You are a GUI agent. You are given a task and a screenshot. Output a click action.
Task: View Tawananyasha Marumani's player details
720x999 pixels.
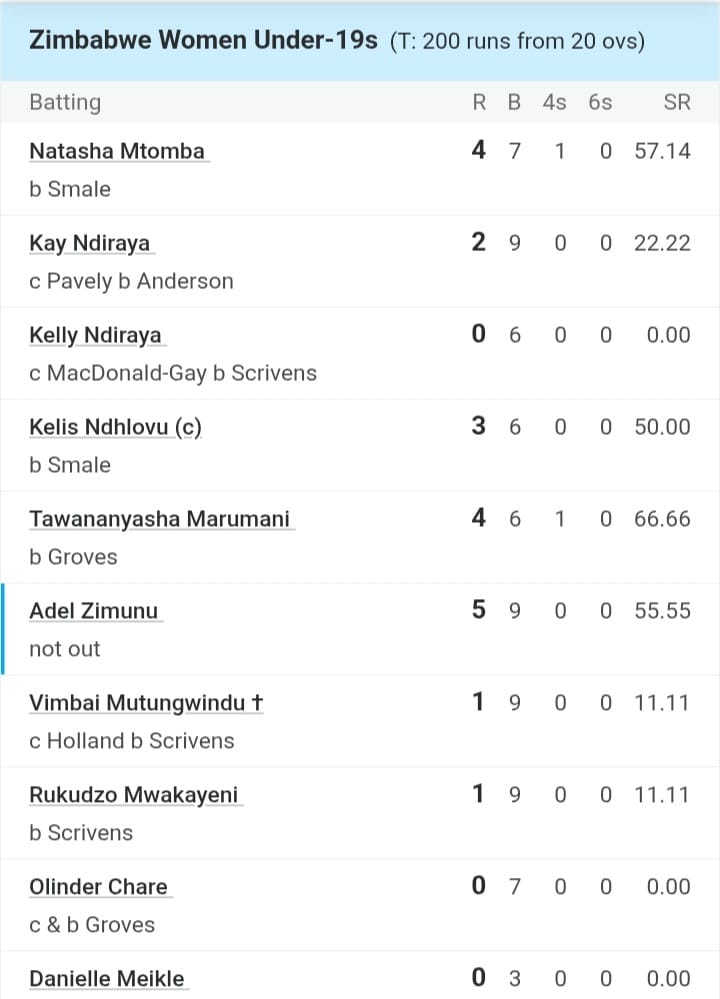pyautogui.click(x=160, y=519)
